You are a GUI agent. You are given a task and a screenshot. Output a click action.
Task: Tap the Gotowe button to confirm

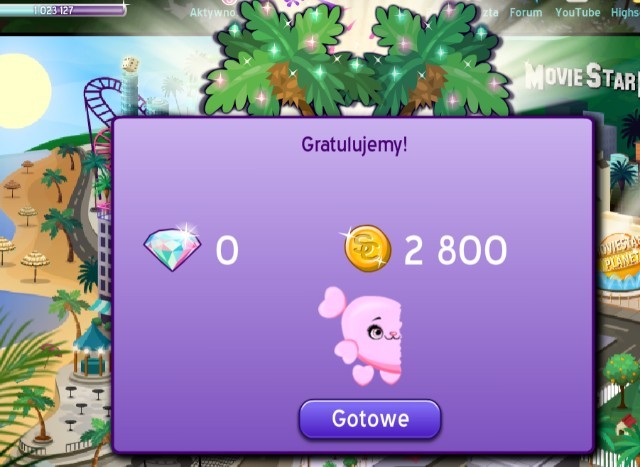click(x=370, y=419)
